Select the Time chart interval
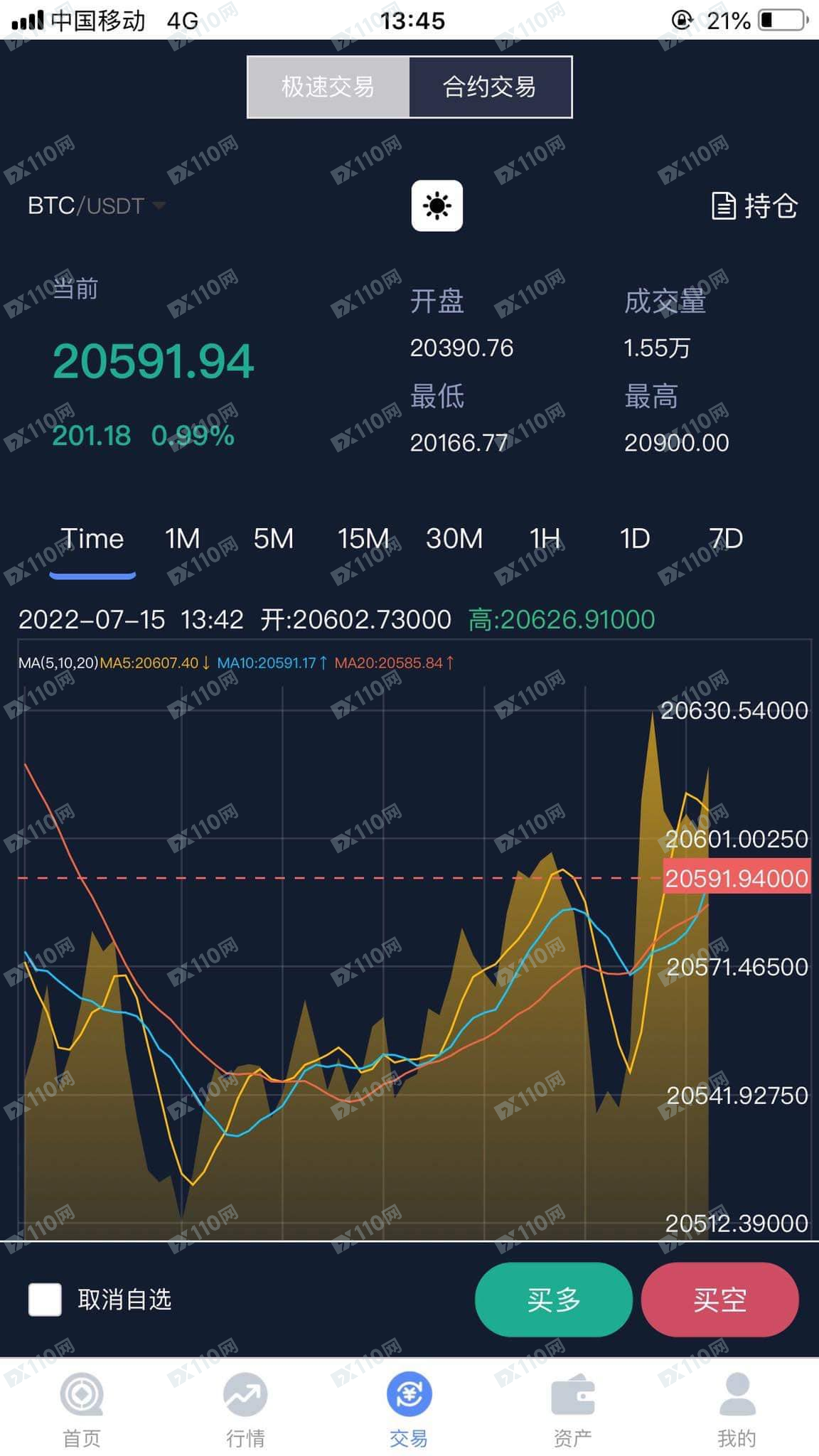Image resolution: width=819 pixels, height=1456 pixels. 92,539
